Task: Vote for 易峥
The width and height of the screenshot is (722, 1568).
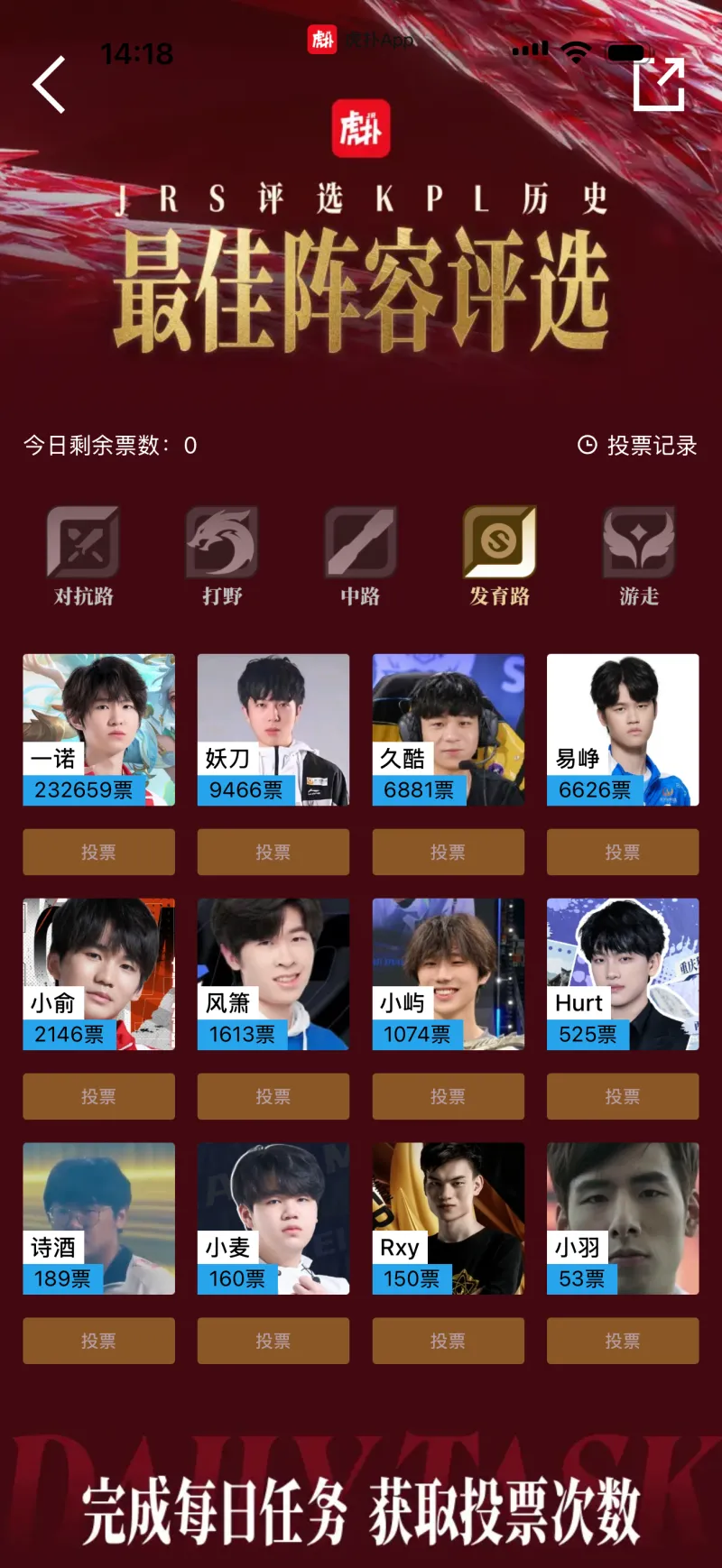Action: [622, 852]
